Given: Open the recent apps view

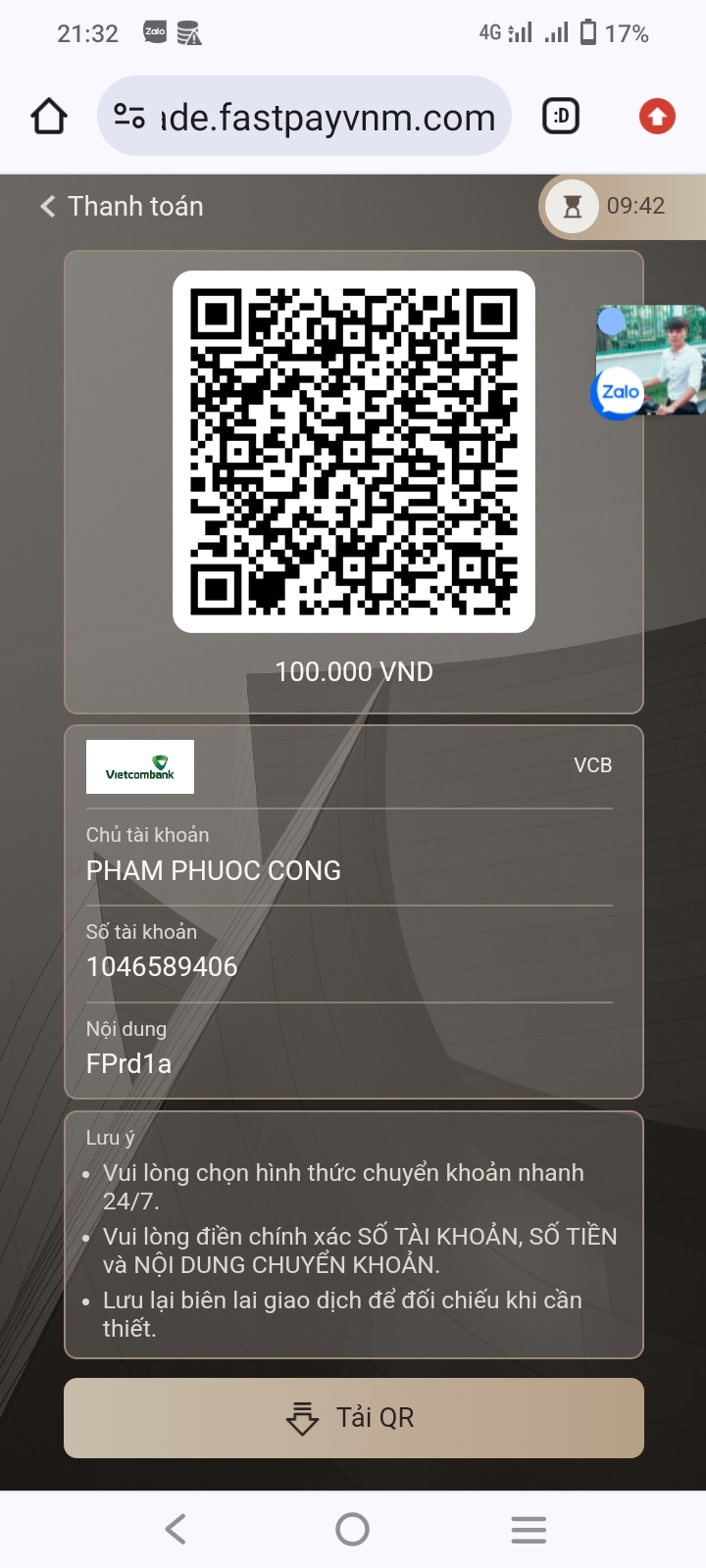Looking at the screenshot, I should point(529,1529).
